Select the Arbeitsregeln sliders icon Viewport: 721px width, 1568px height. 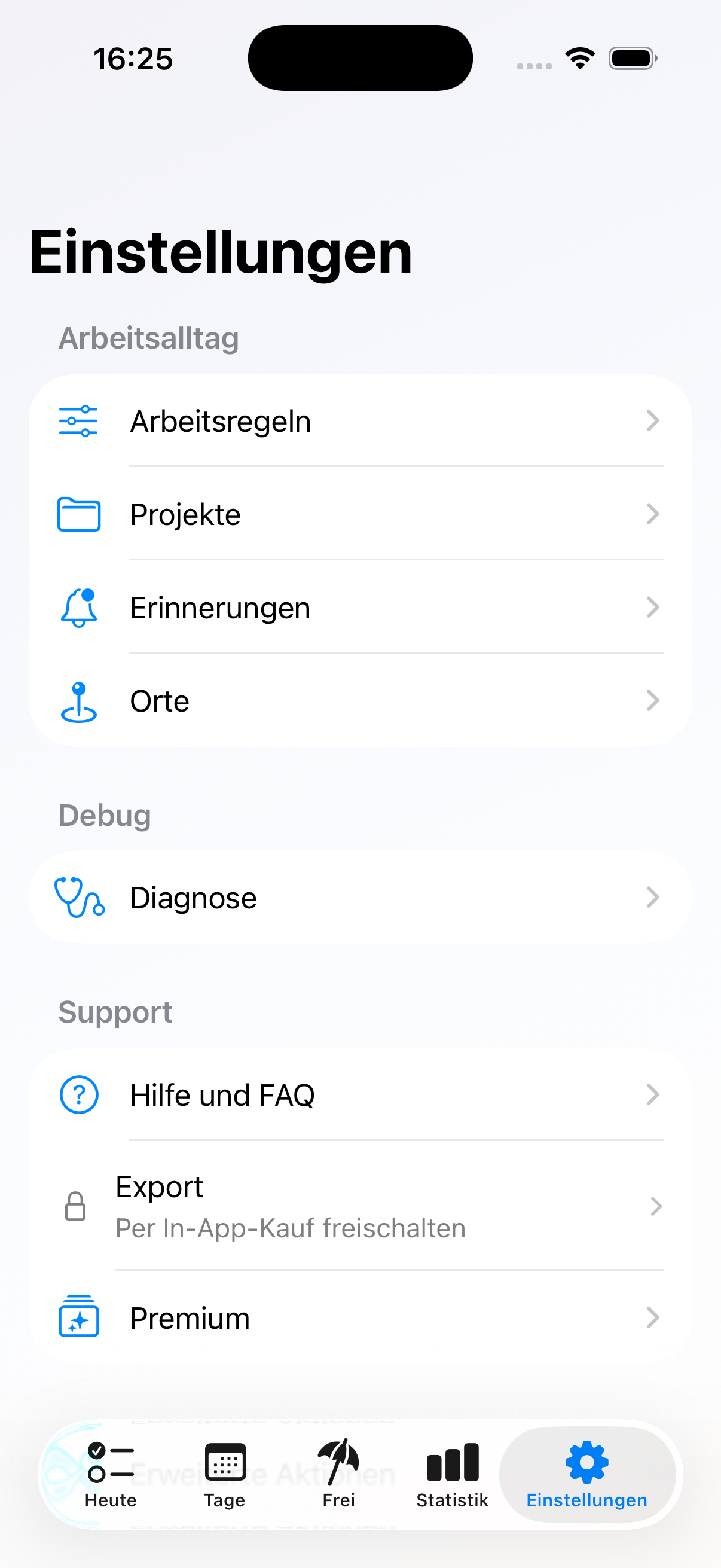point(78,420)
